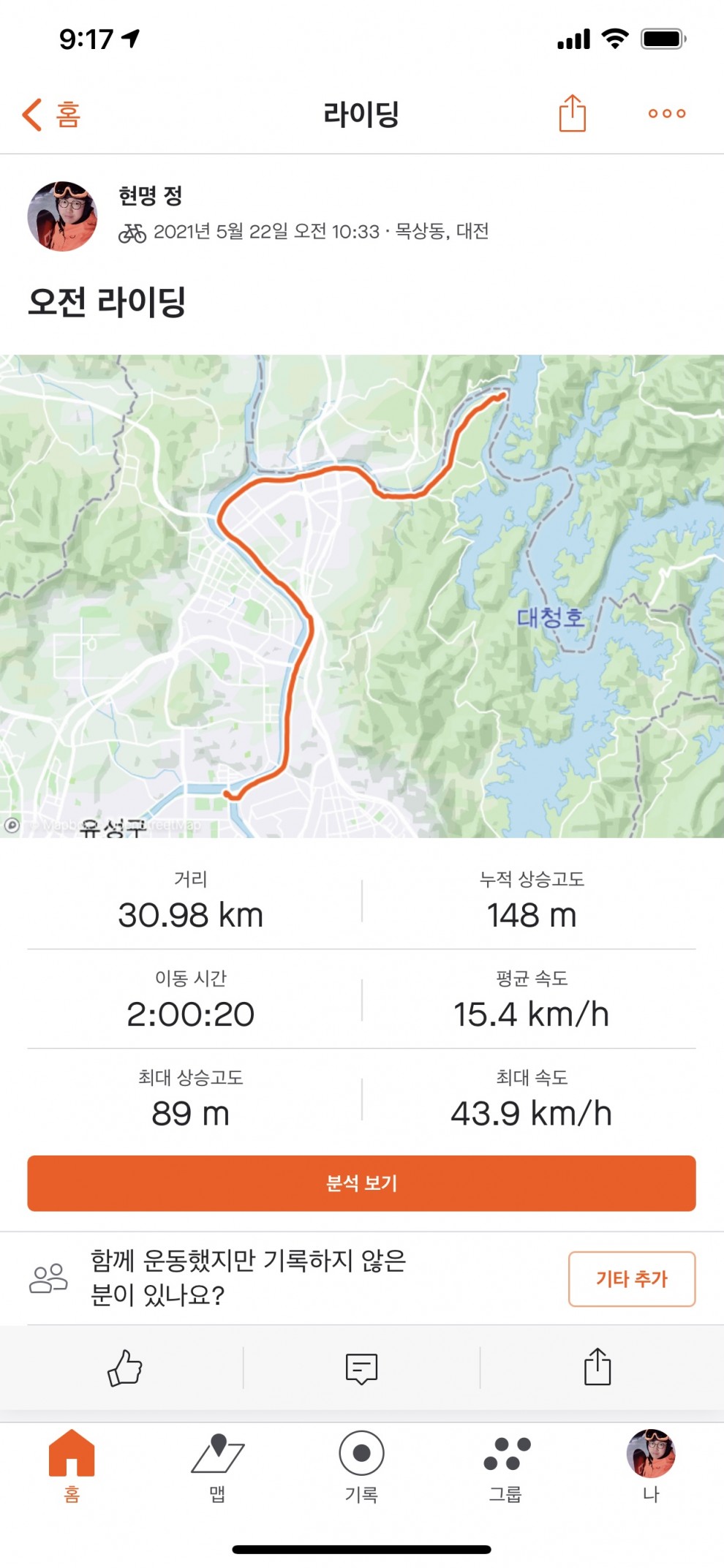Screen dimensions: 724x1568
Task: Tap 기타 추가 to add other athletes
Action: (x=631, y=1278)
